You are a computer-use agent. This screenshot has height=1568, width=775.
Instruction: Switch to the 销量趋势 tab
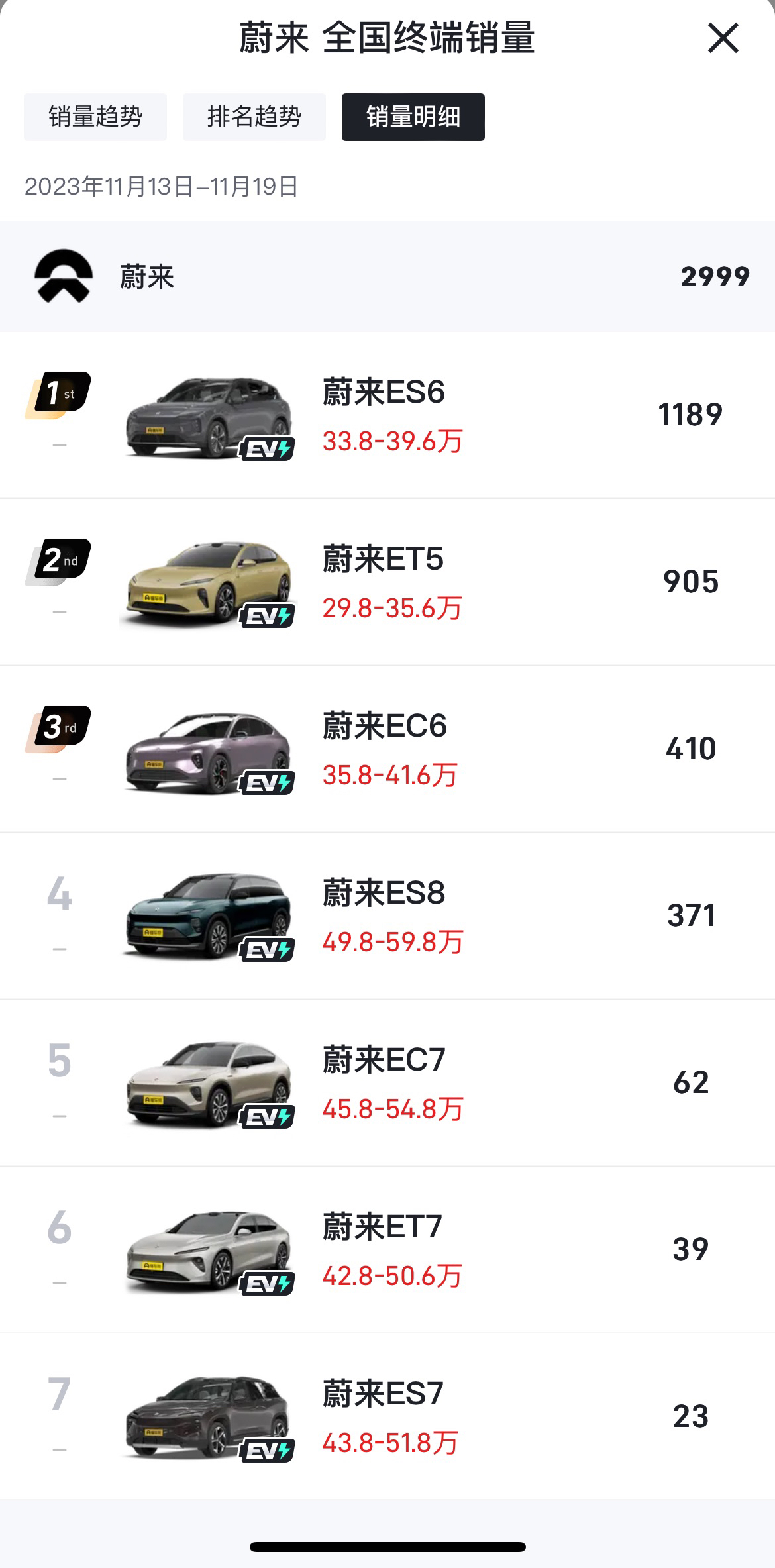95,117
